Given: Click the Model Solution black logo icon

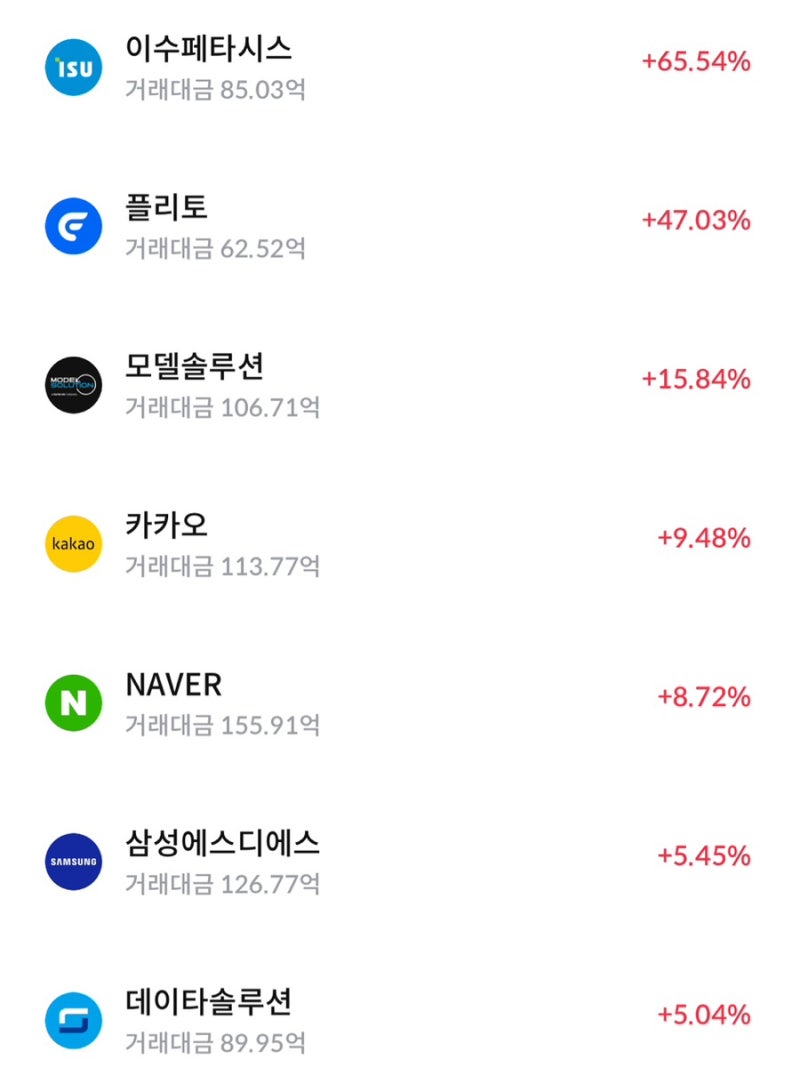Looking at the screenshot, I should (x=73, y=385).
